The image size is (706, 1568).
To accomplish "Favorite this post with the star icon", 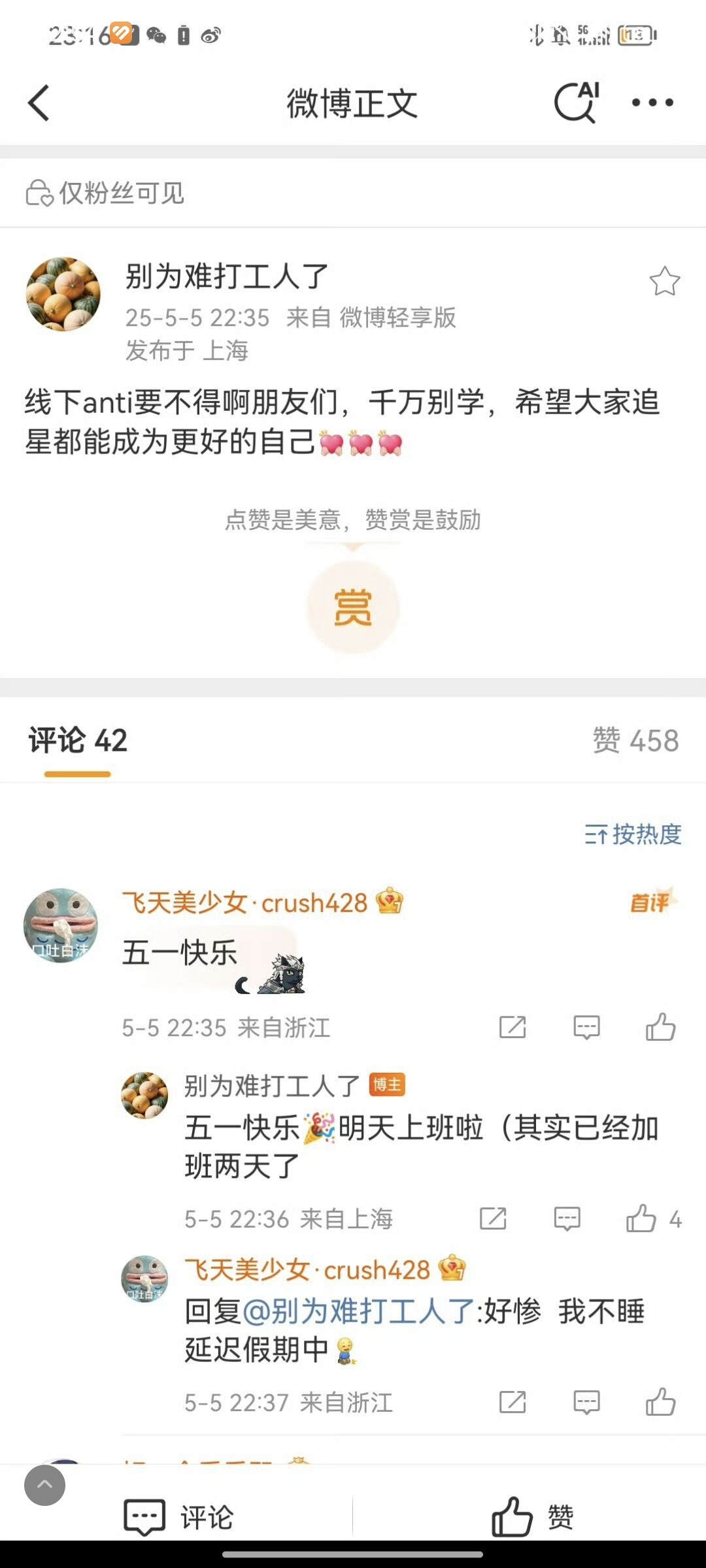I will pyautogui.click(x=664, y=282).
